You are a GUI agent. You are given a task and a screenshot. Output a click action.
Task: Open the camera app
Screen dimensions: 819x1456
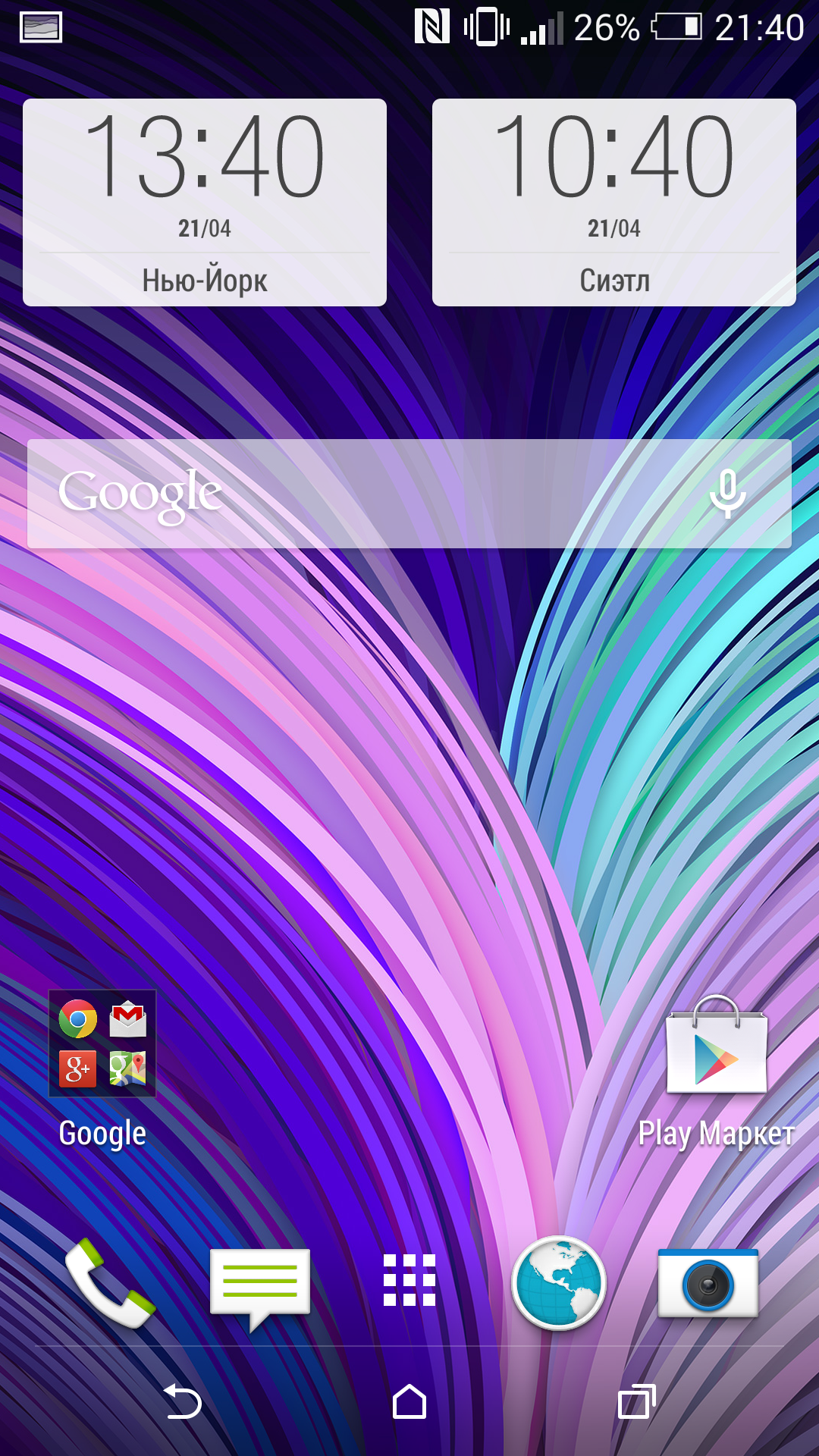coord(708,1283)
